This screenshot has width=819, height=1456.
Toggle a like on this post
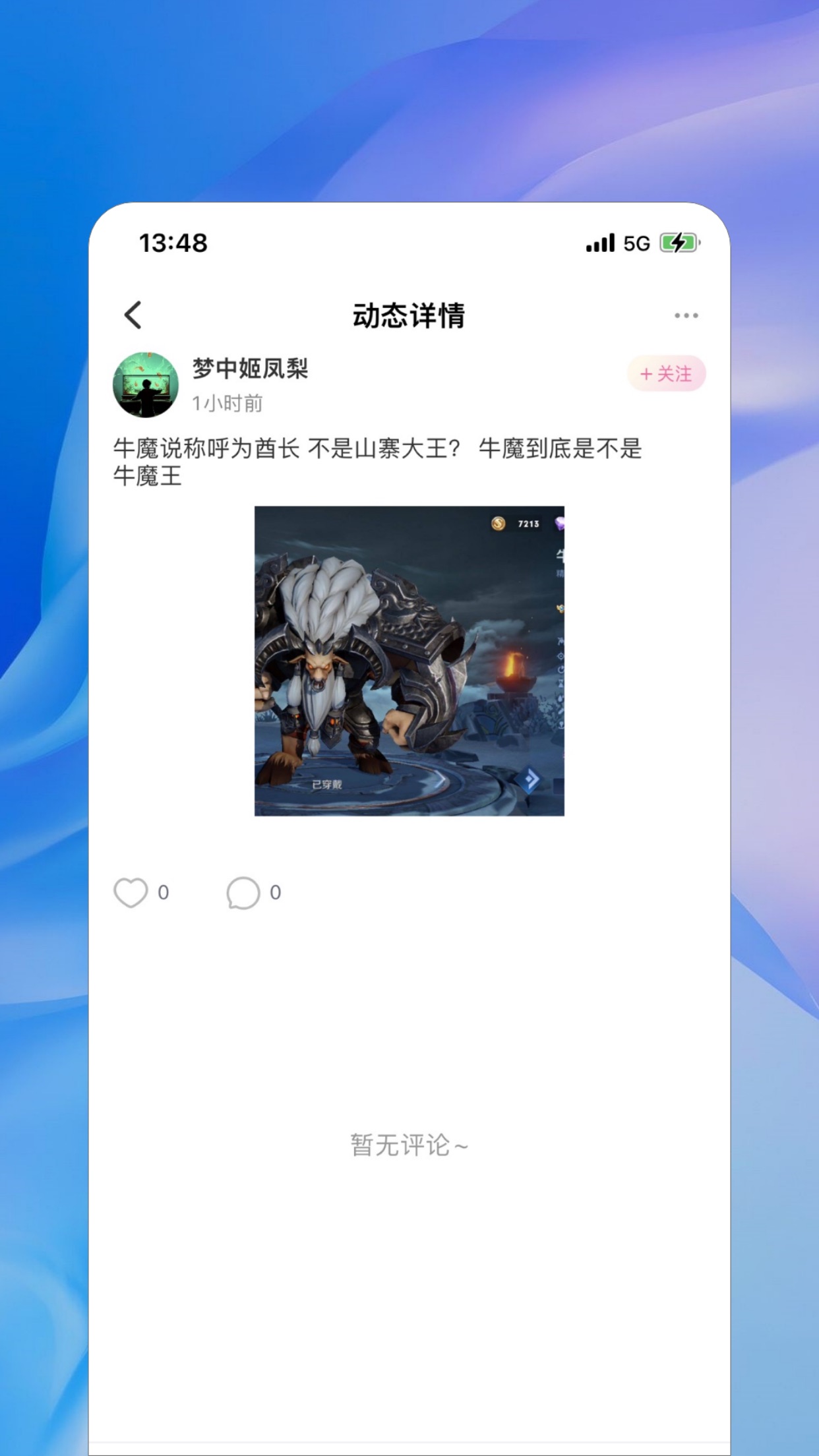pyautogui.click(x=132, y=892)
